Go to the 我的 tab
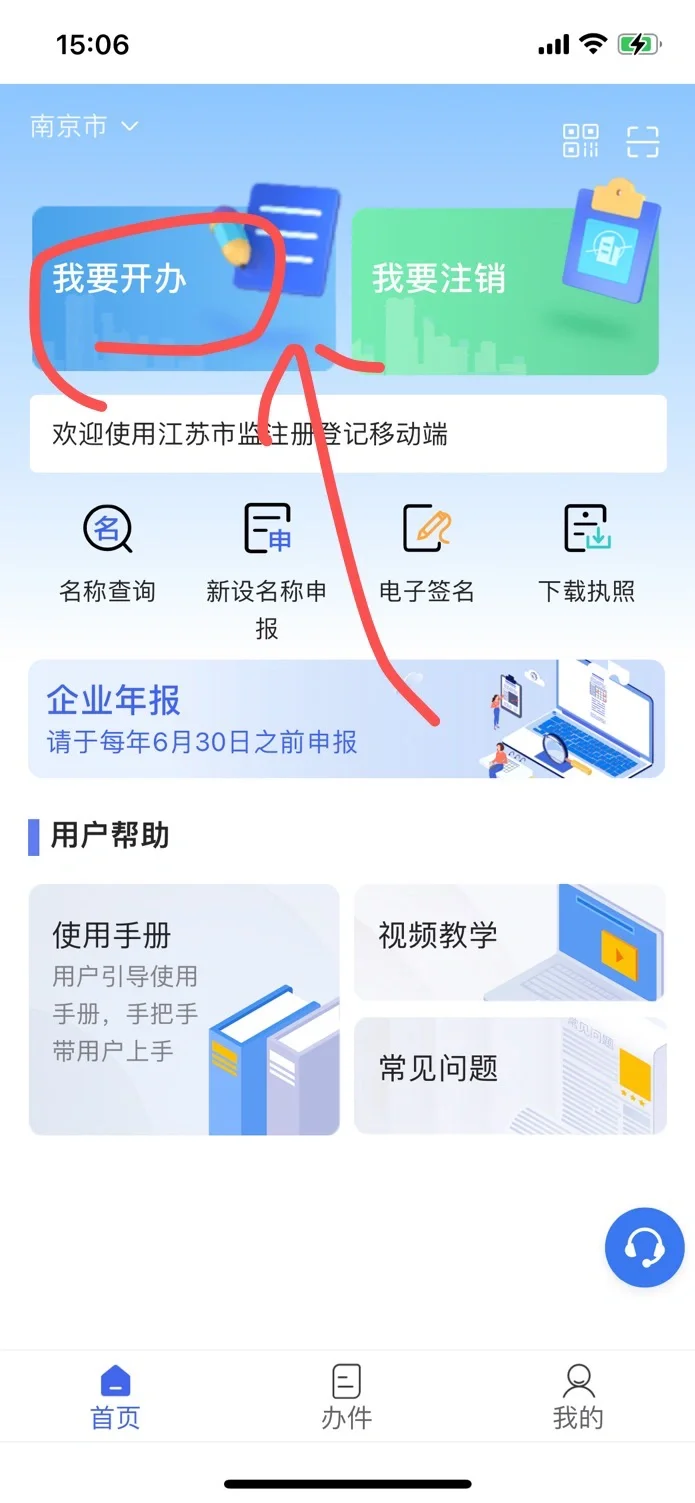The width and height of the screenshot is (695, 1503). [x=578, y=1397]
